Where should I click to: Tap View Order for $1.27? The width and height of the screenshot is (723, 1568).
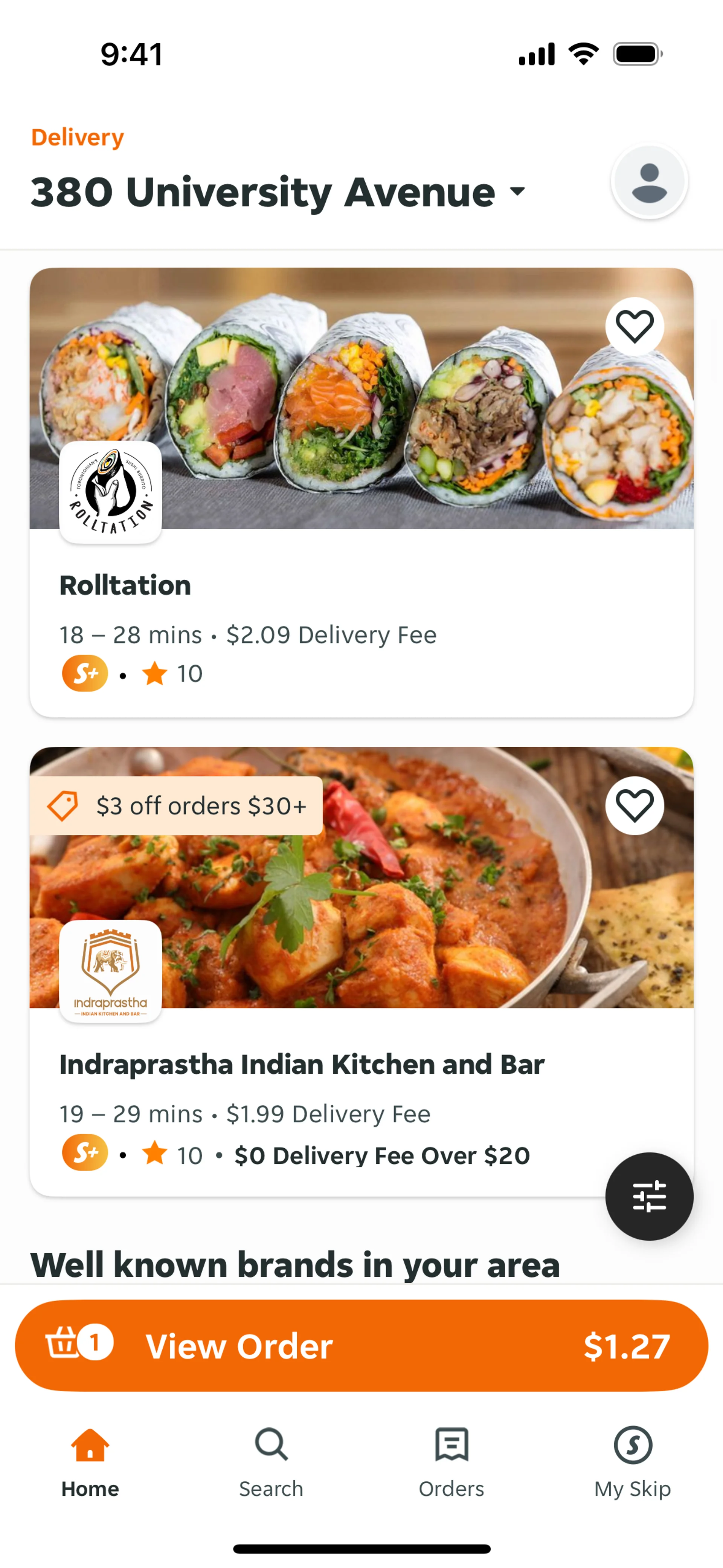[x=361, y=1346]
